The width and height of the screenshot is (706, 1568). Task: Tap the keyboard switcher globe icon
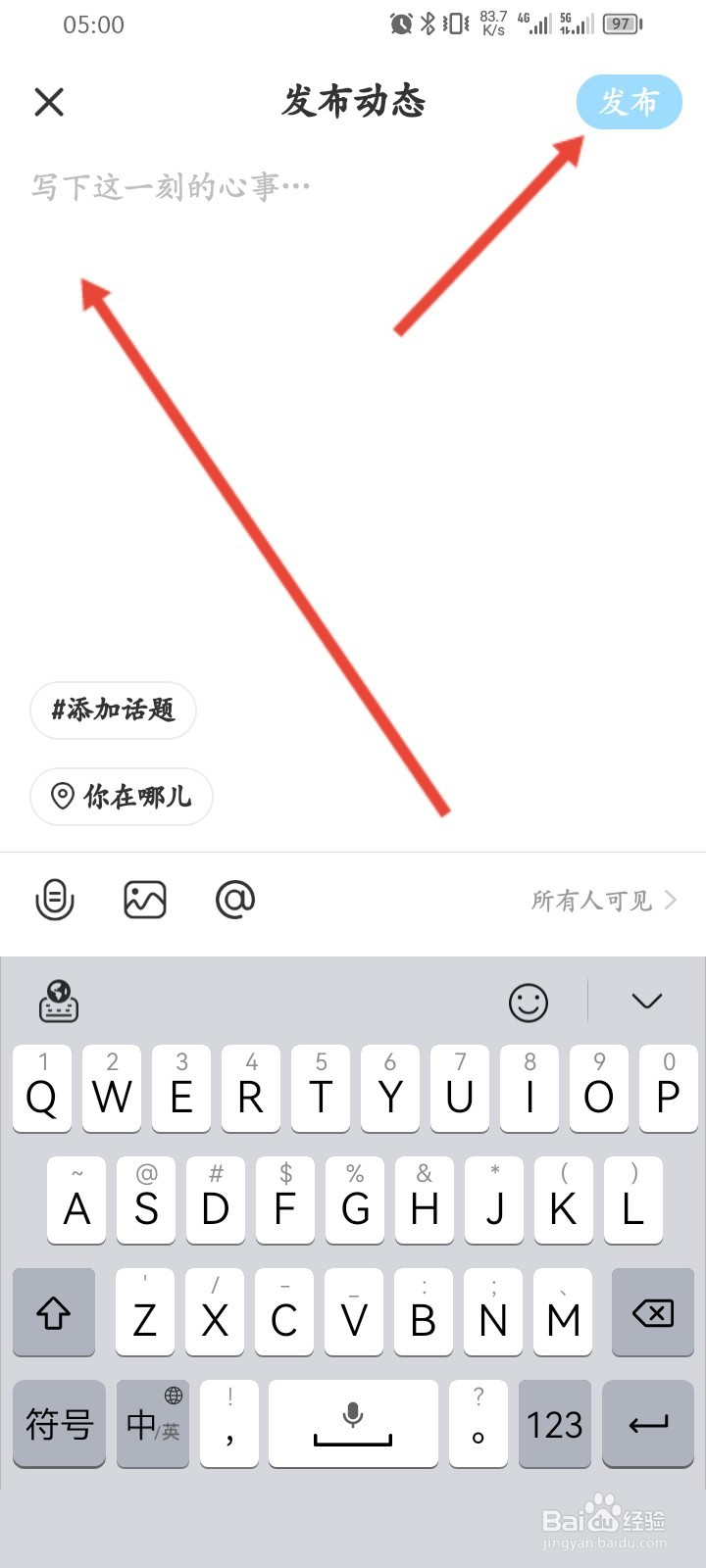pyautogui.click(x=59, y=1003)
